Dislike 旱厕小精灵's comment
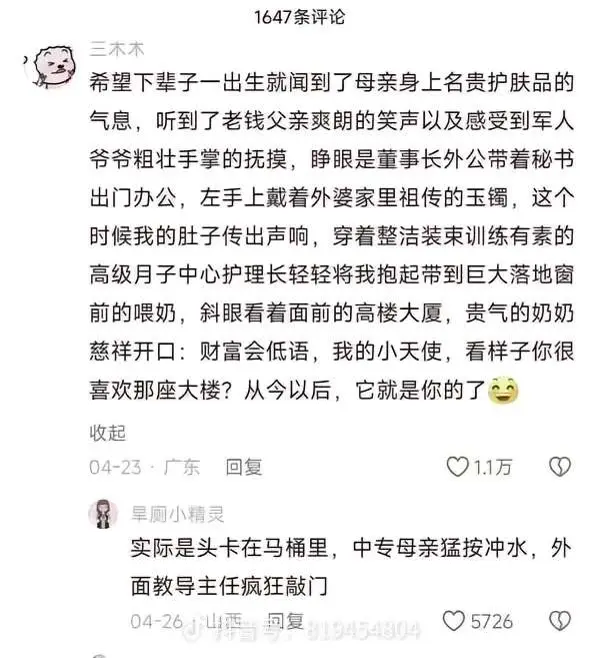The width and height of the screenshot is (600, 658). (x=561, y=621)
